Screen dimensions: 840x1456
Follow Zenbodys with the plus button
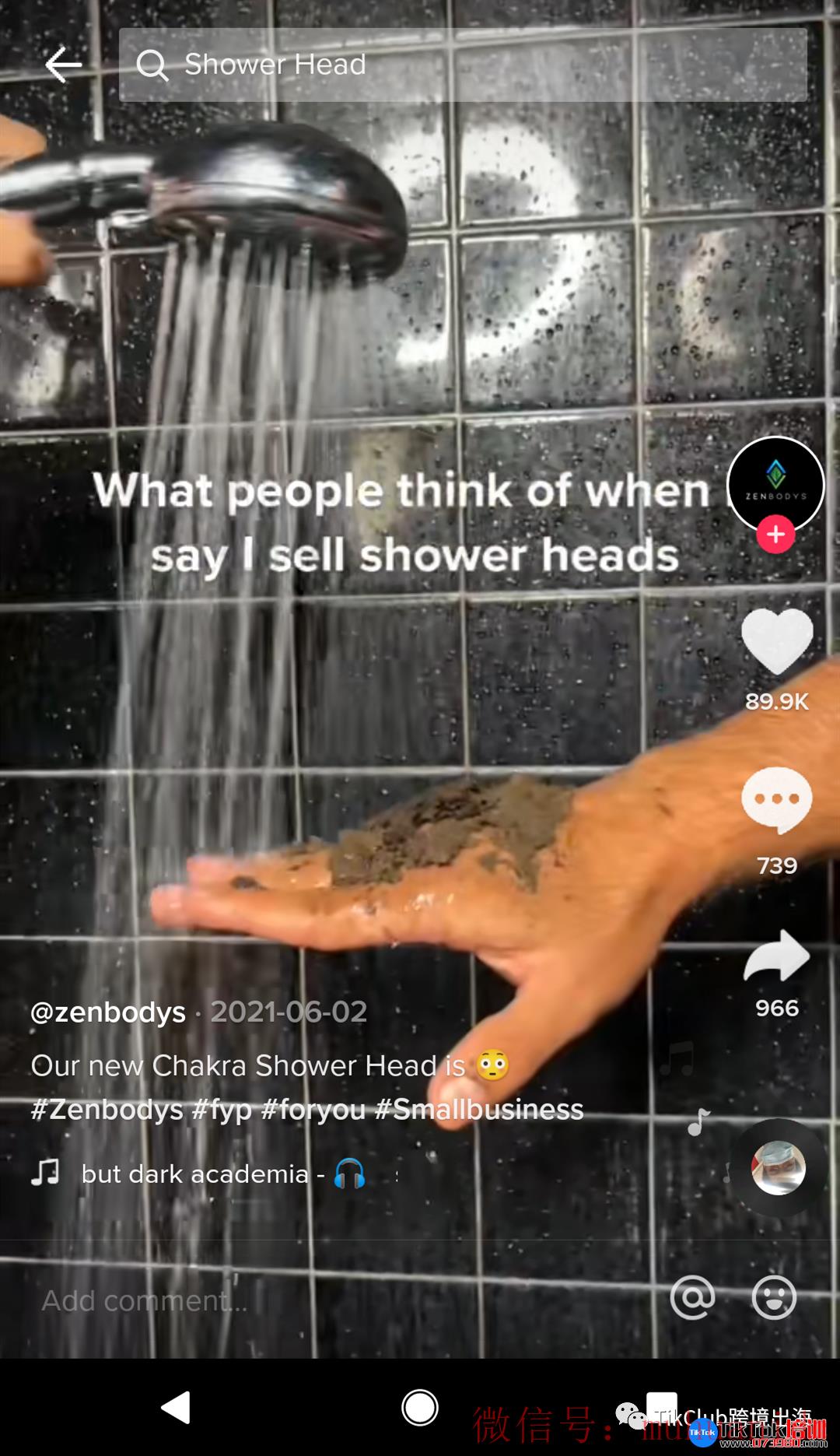tap(775, 535)
